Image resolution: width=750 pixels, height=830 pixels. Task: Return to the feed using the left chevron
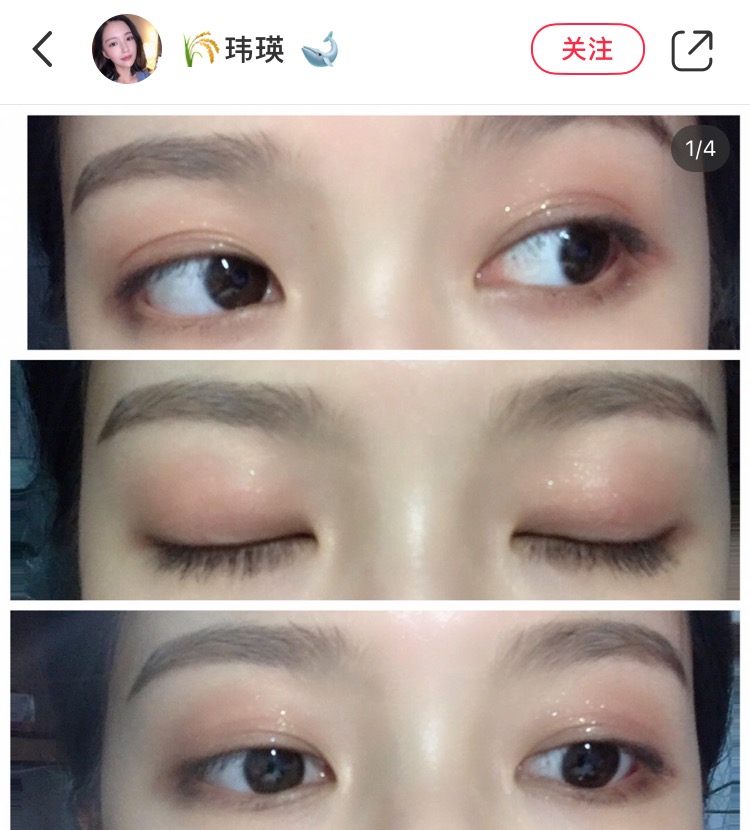[x=42, y=47]
